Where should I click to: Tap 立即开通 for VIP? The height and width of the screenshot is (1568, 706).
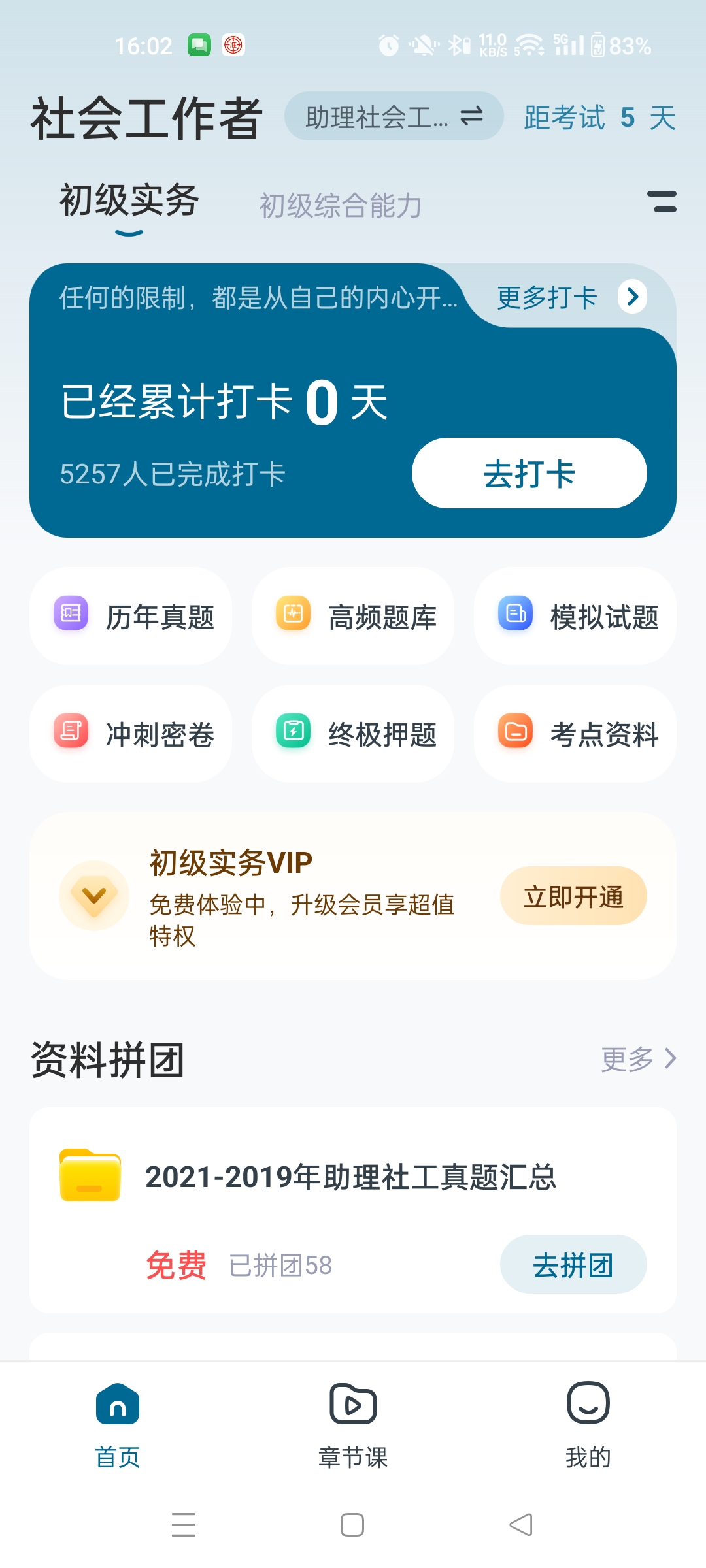point(573,896)
